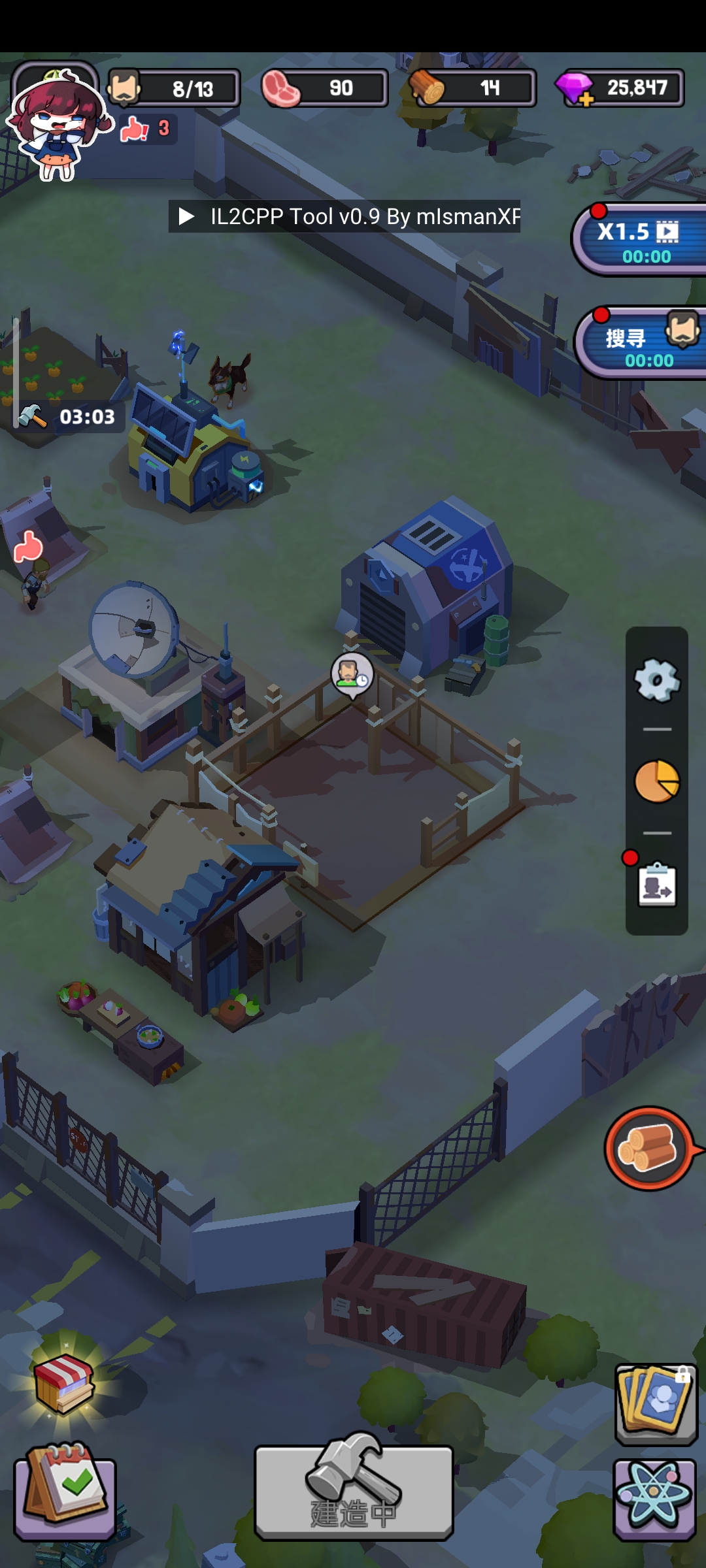Expand the IL2CPP Tool overlay
706x1568 pixels.
coord(187,216)
